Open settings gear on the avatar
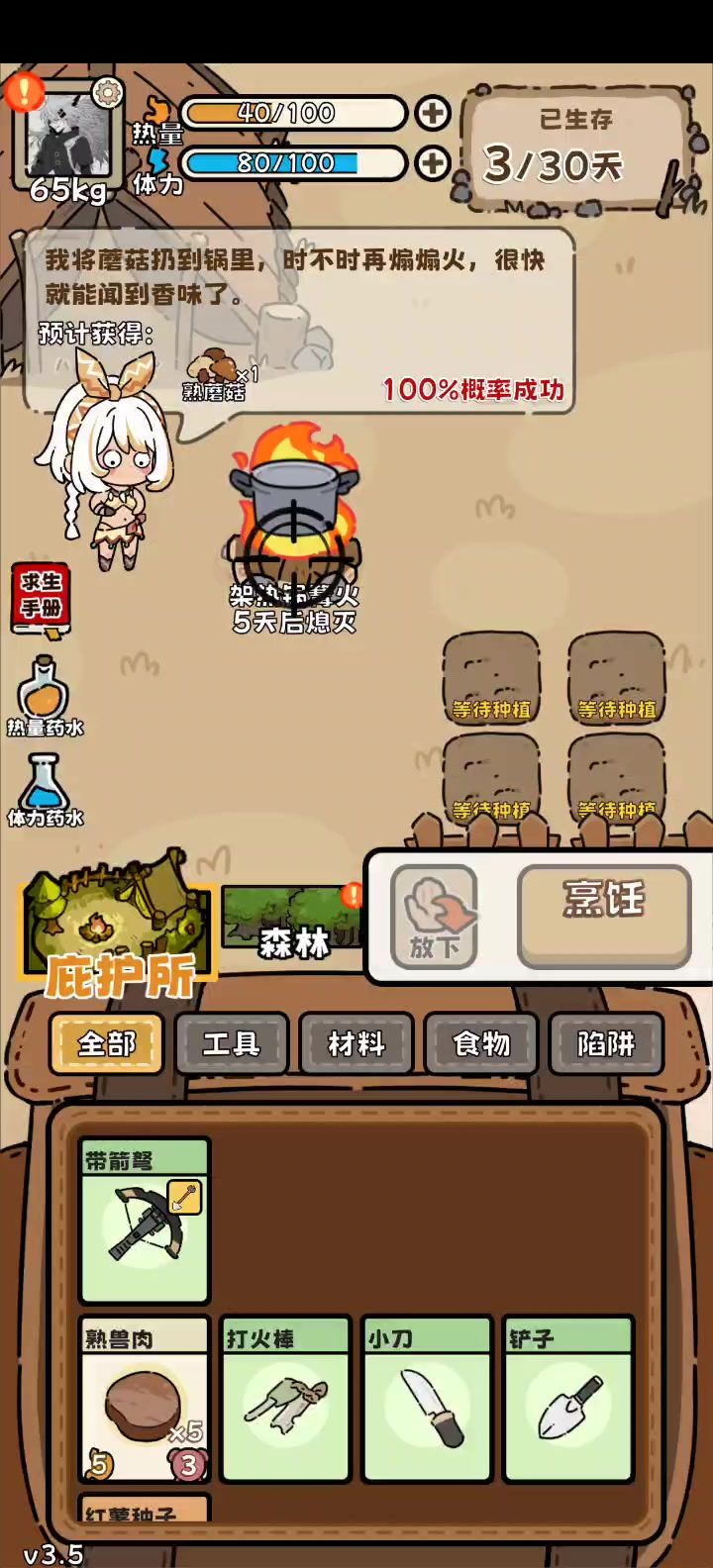This screenshot has height=1568, width=713. [107, 92]
